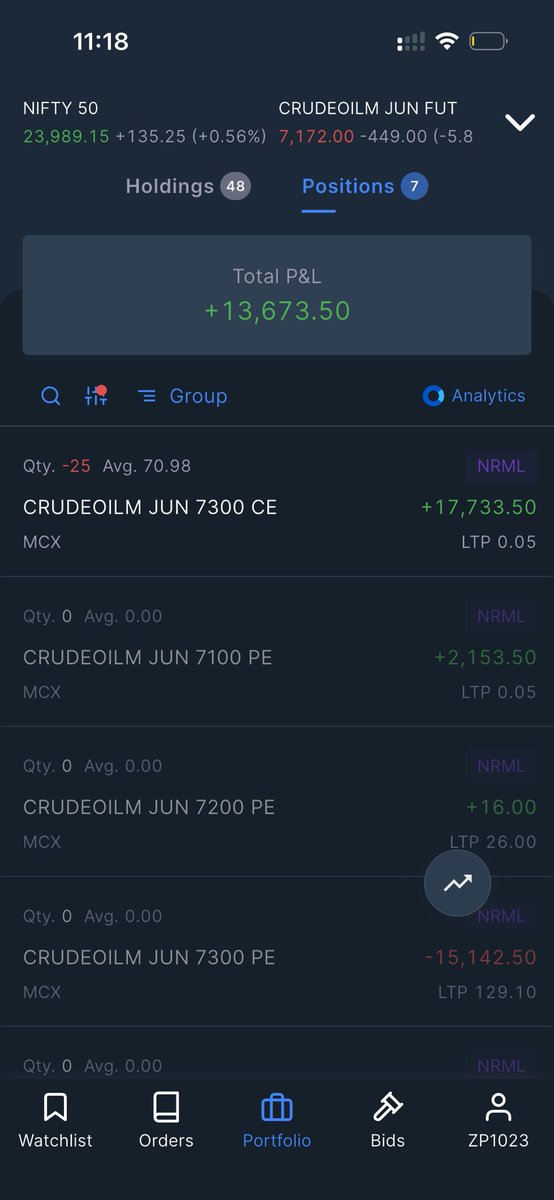Tap the Group button
This screenshot has height=1200, width=554.
click(x=182, y=396)
